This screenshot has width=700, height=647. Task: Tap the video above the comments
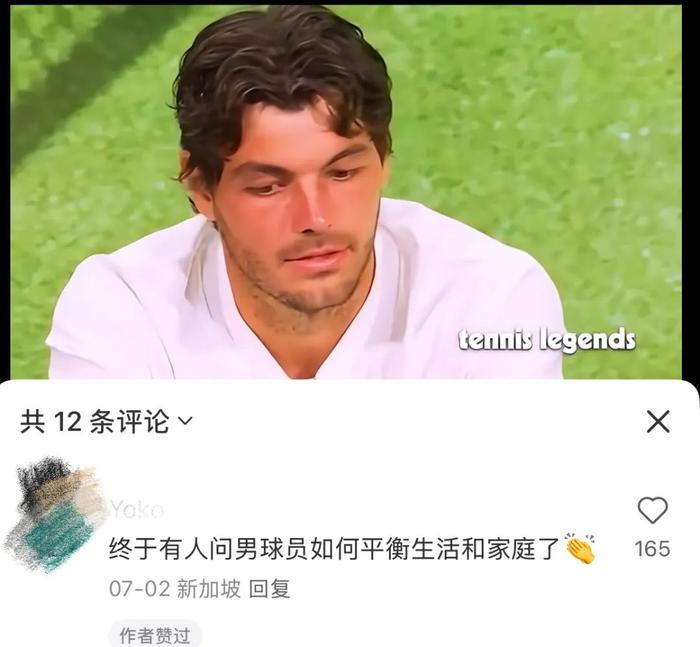(350, 190)
